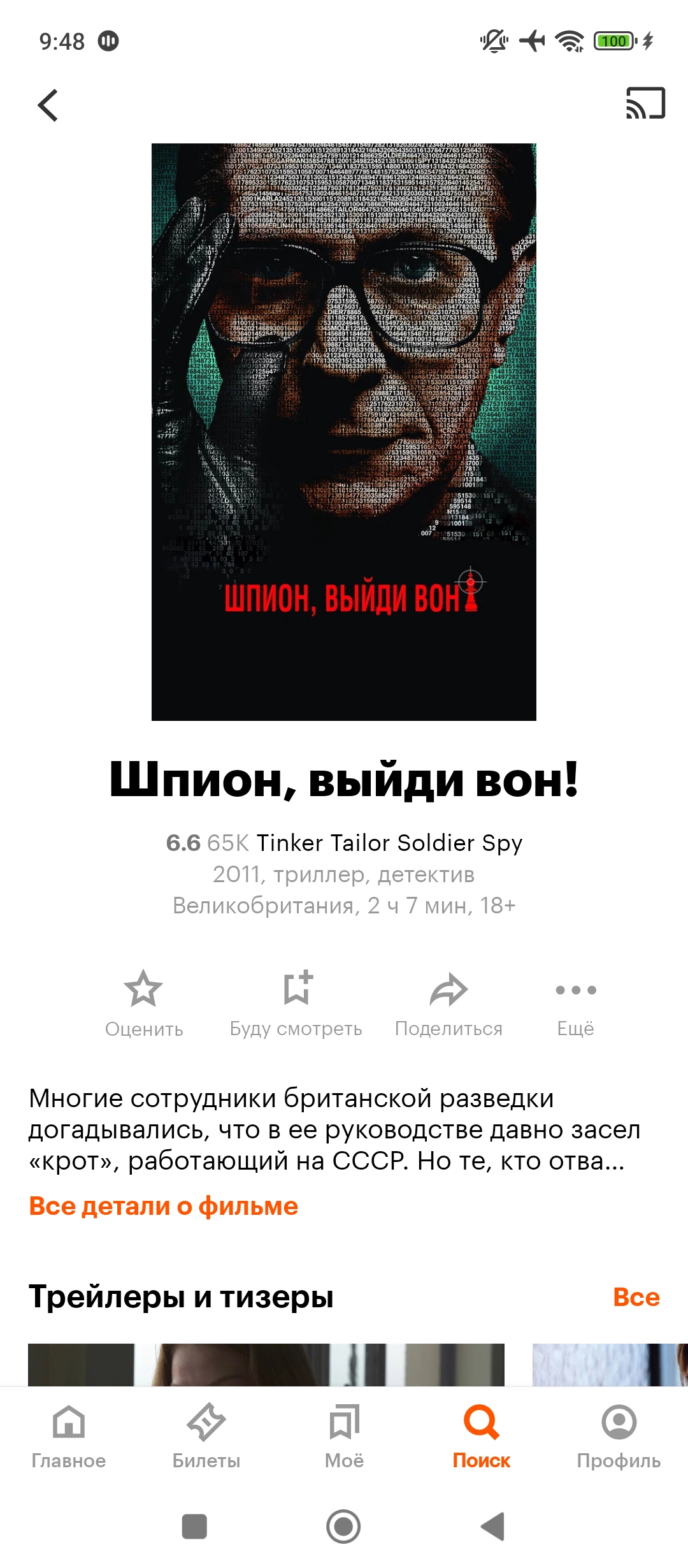688x1568 pixels.
Task: Switch to the Билеты tab
Action: click(x=206, y=1435)
